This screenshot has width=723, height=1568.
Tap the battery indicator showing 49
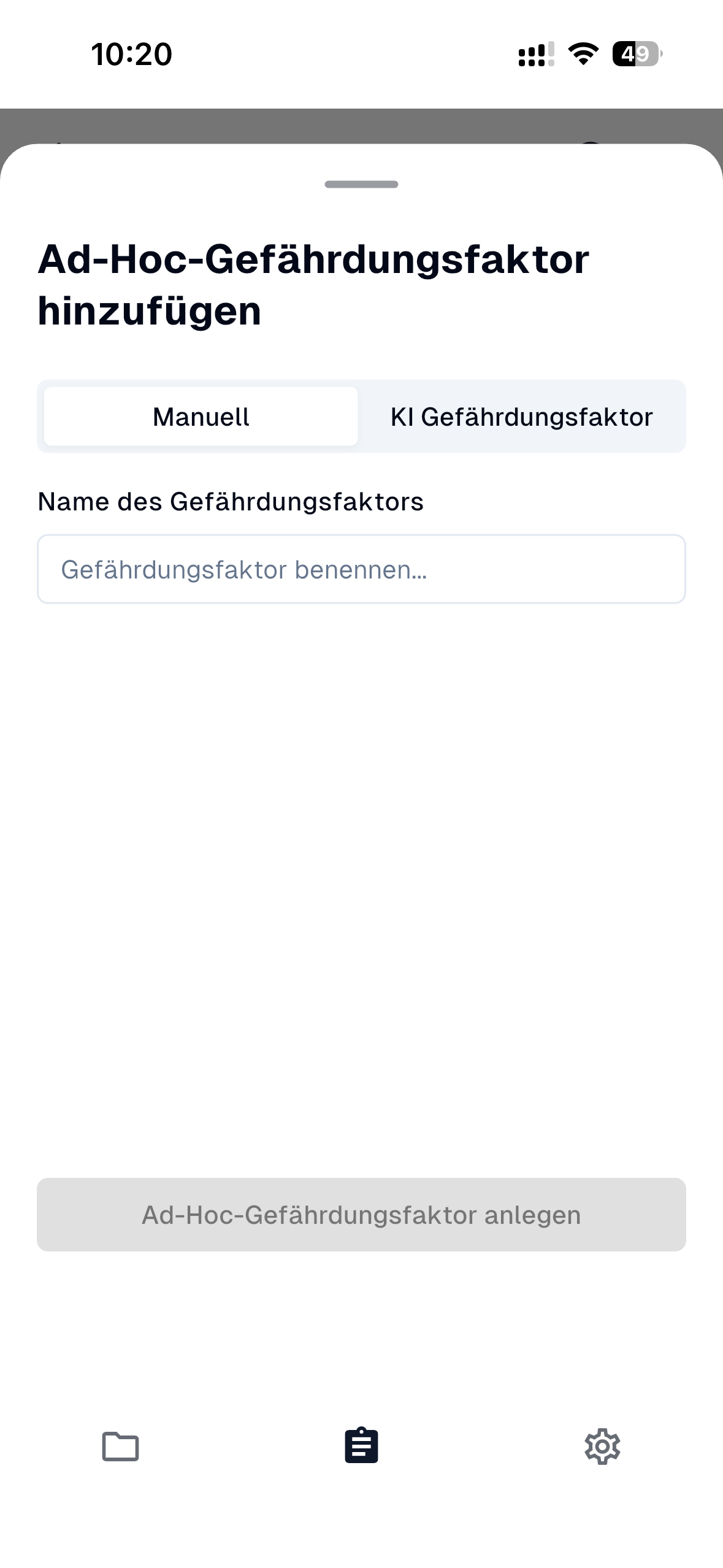[635, 55]
